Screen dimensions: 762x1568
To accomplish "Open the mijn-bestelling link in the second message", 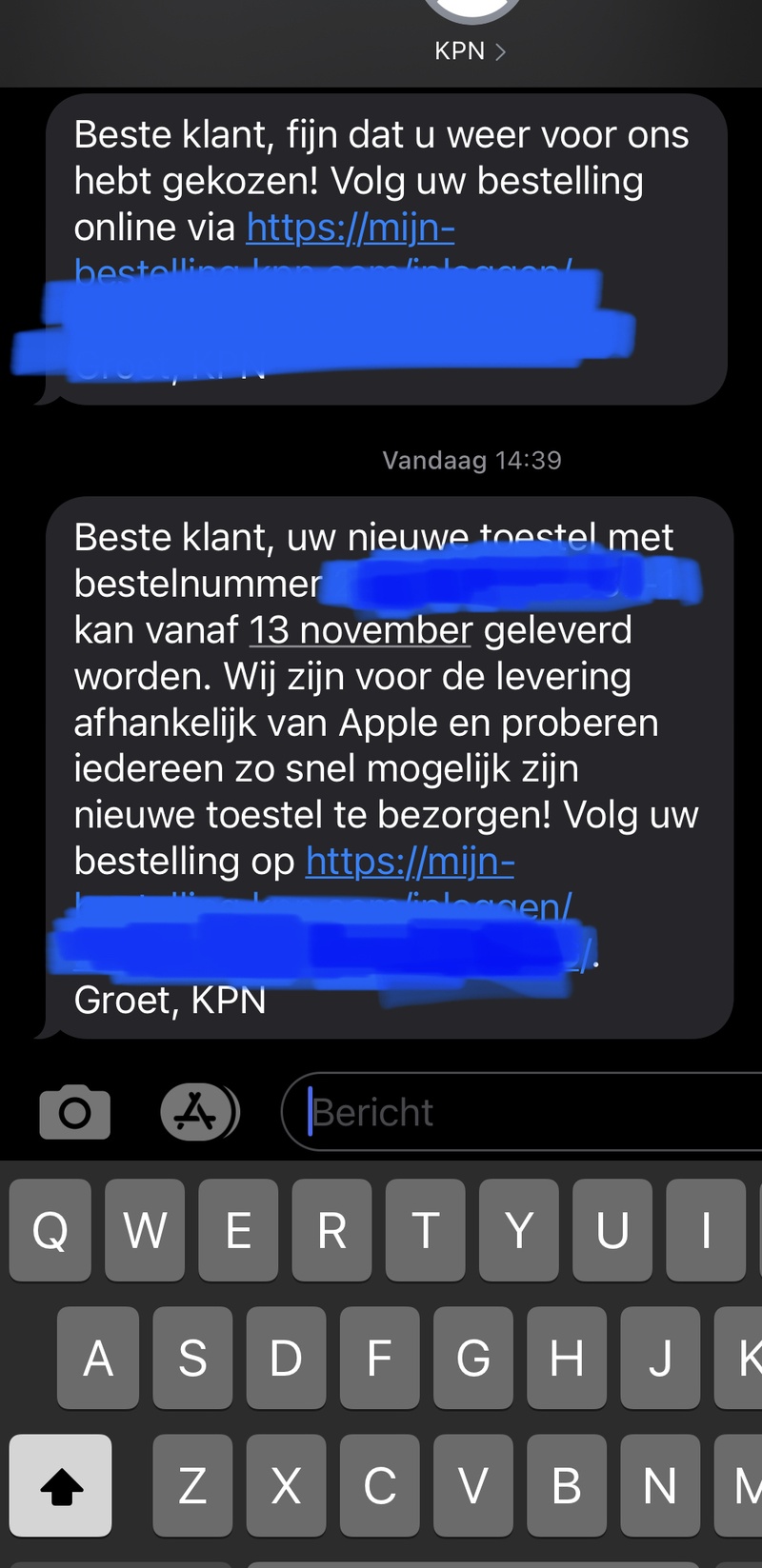I will pos(410,862).
